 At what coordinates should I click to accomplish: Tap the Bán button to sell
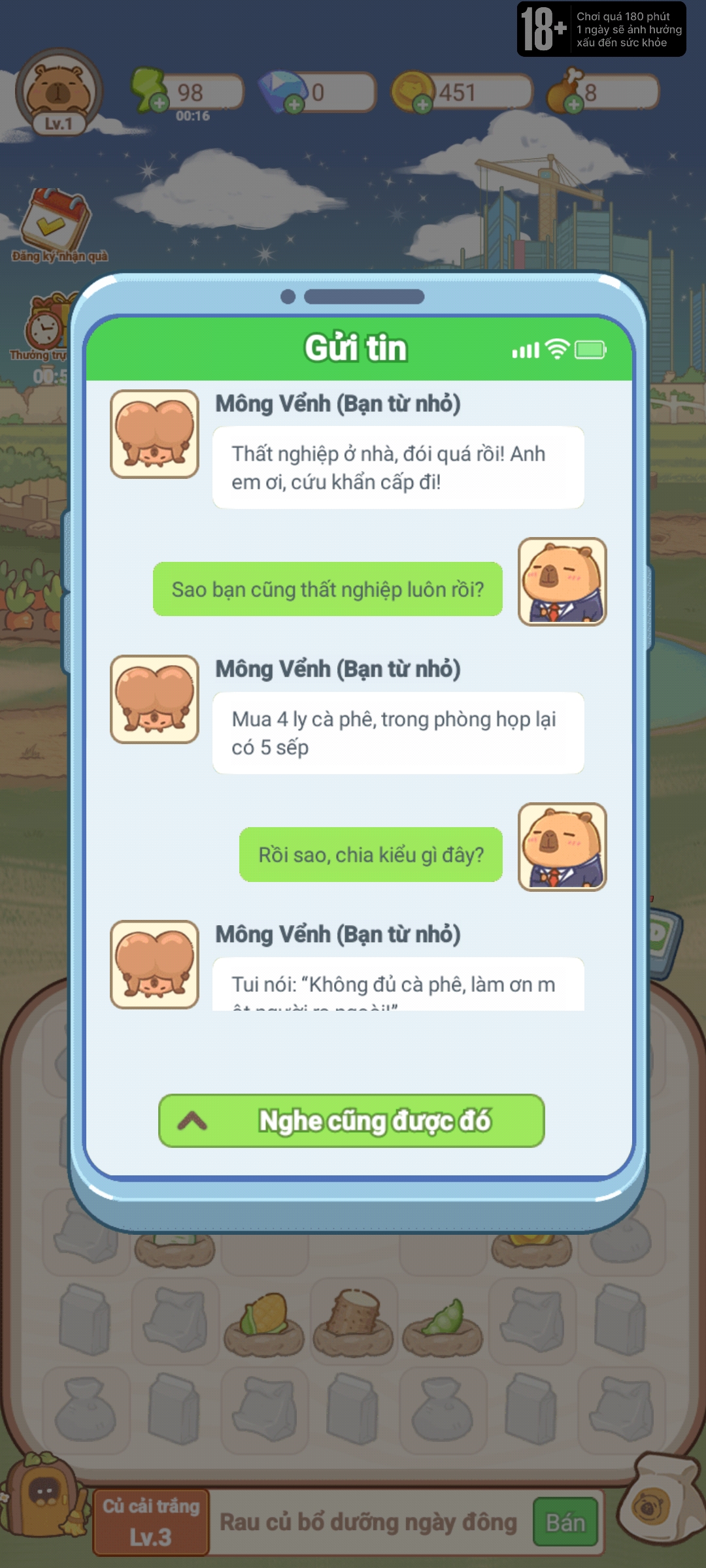[565, 1522]
